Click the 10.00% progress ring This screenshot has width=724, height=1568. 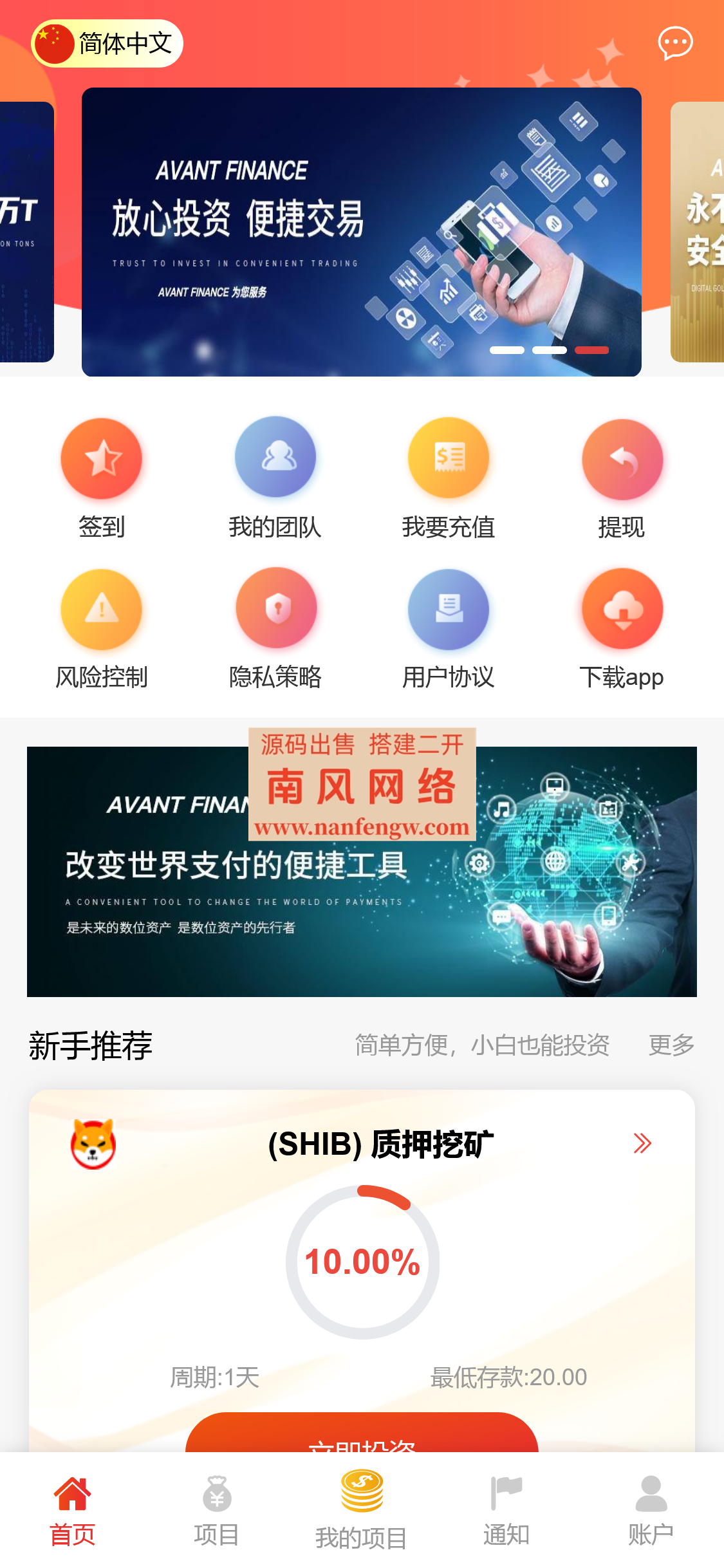coord(362,1262)
